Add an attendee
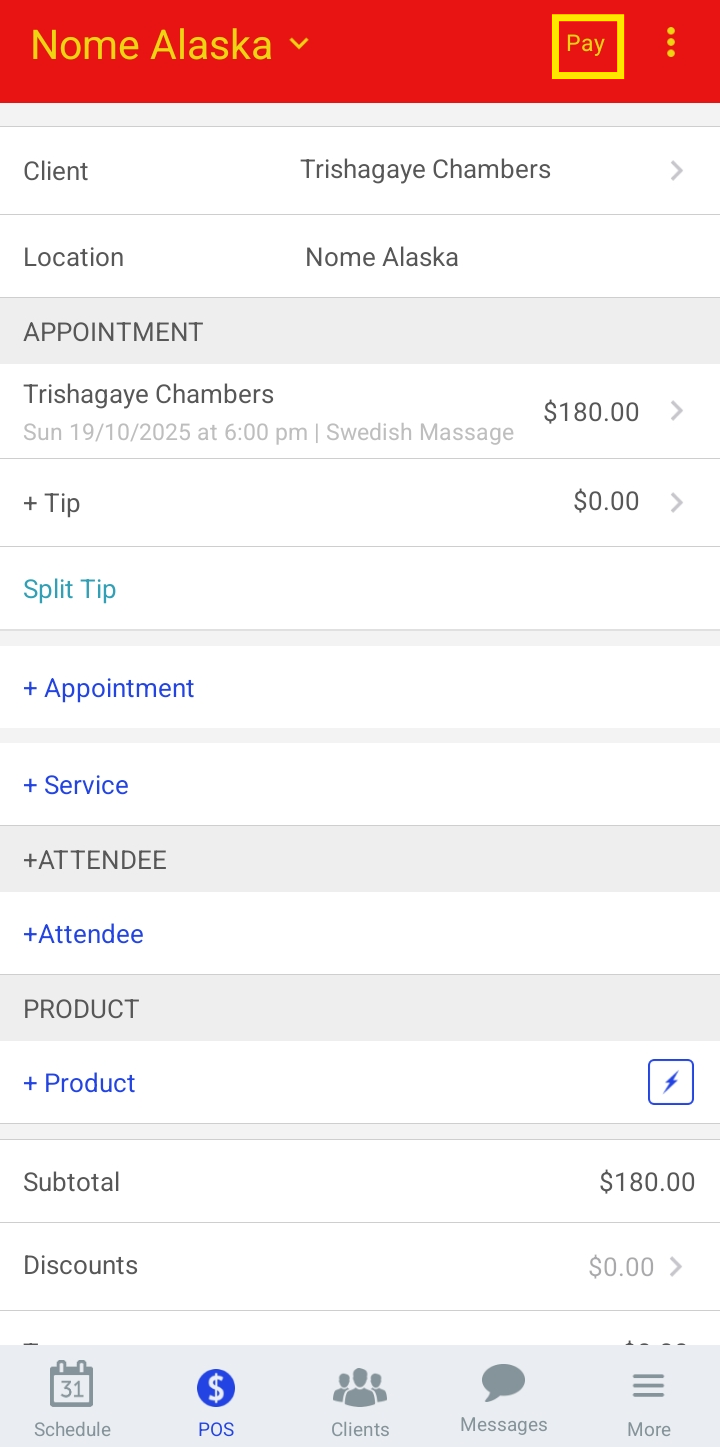This screenshot has height=1447, width=720. [x=84, y=934]
